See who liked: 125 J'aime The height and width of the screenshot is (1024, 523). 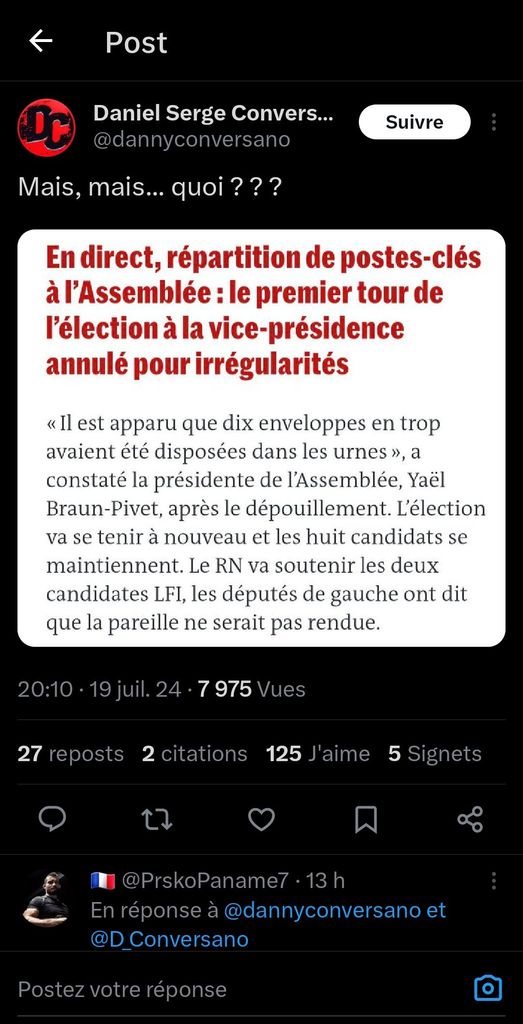pyautogui.click(x=318, y=754)
